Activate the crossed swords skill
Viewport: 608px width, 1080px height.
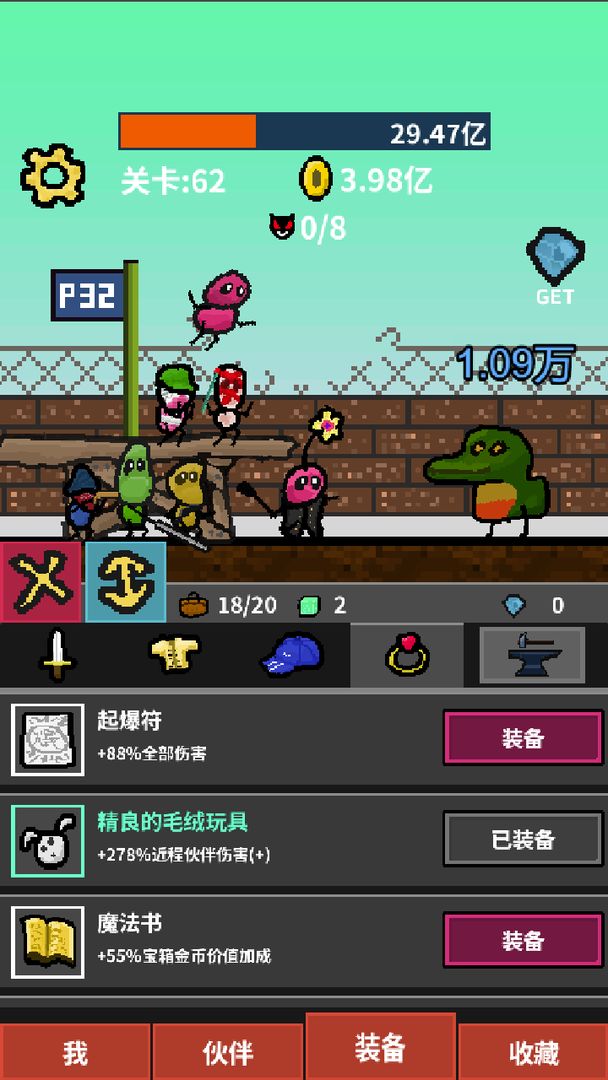tap(41, 582)
